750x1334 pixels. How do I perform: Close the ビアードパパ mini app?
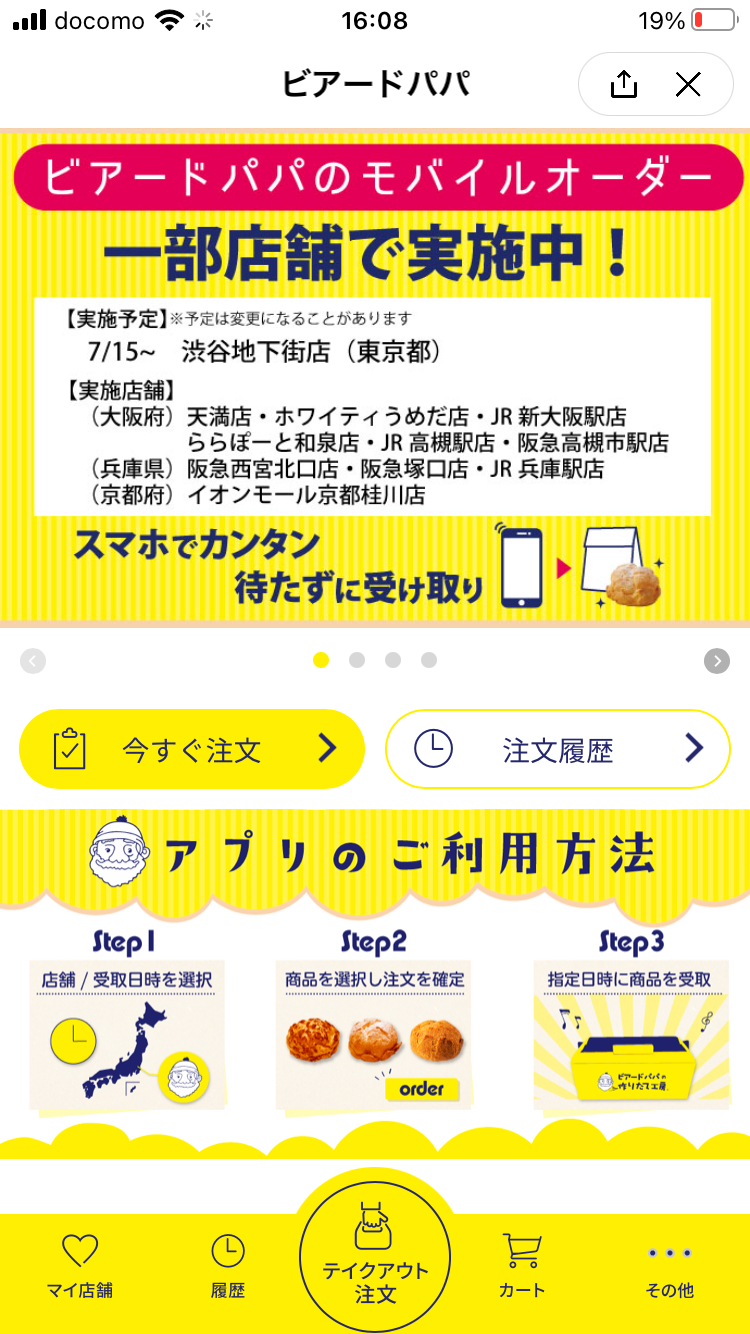tap(688, 85)
